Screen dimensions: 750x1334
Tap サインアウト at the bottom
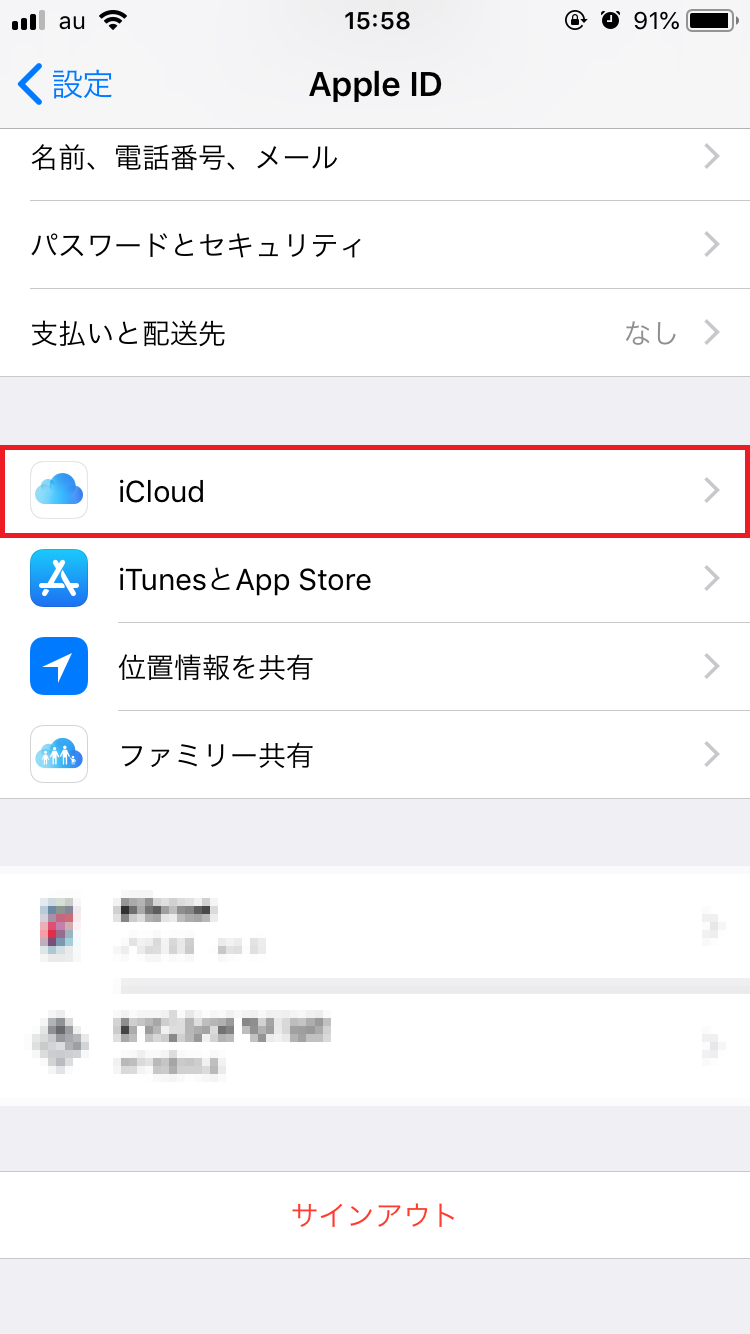pos(374,1215)
